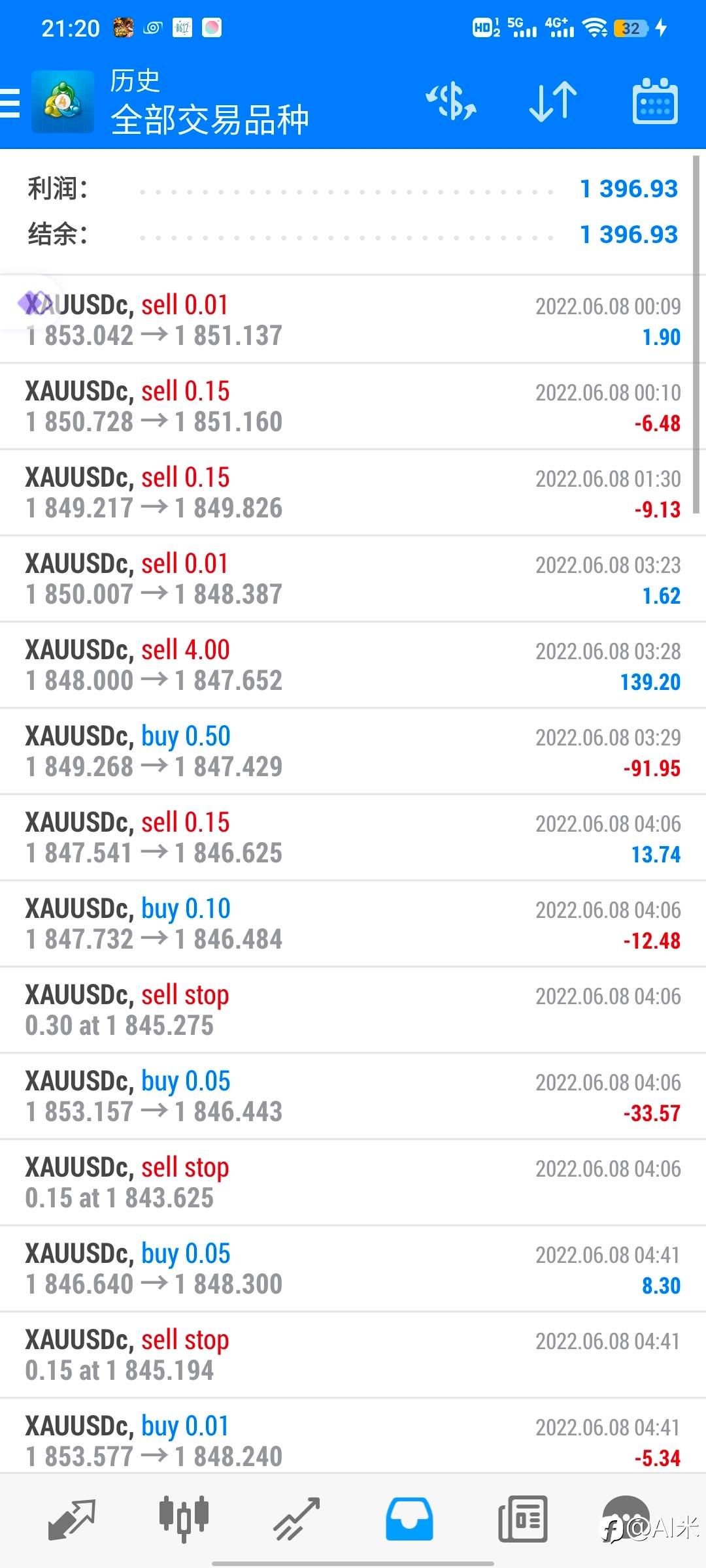Switch to the trade tab
Image resolution: width=706 pixels, height=1568 pixels.
pos(297,1519)
